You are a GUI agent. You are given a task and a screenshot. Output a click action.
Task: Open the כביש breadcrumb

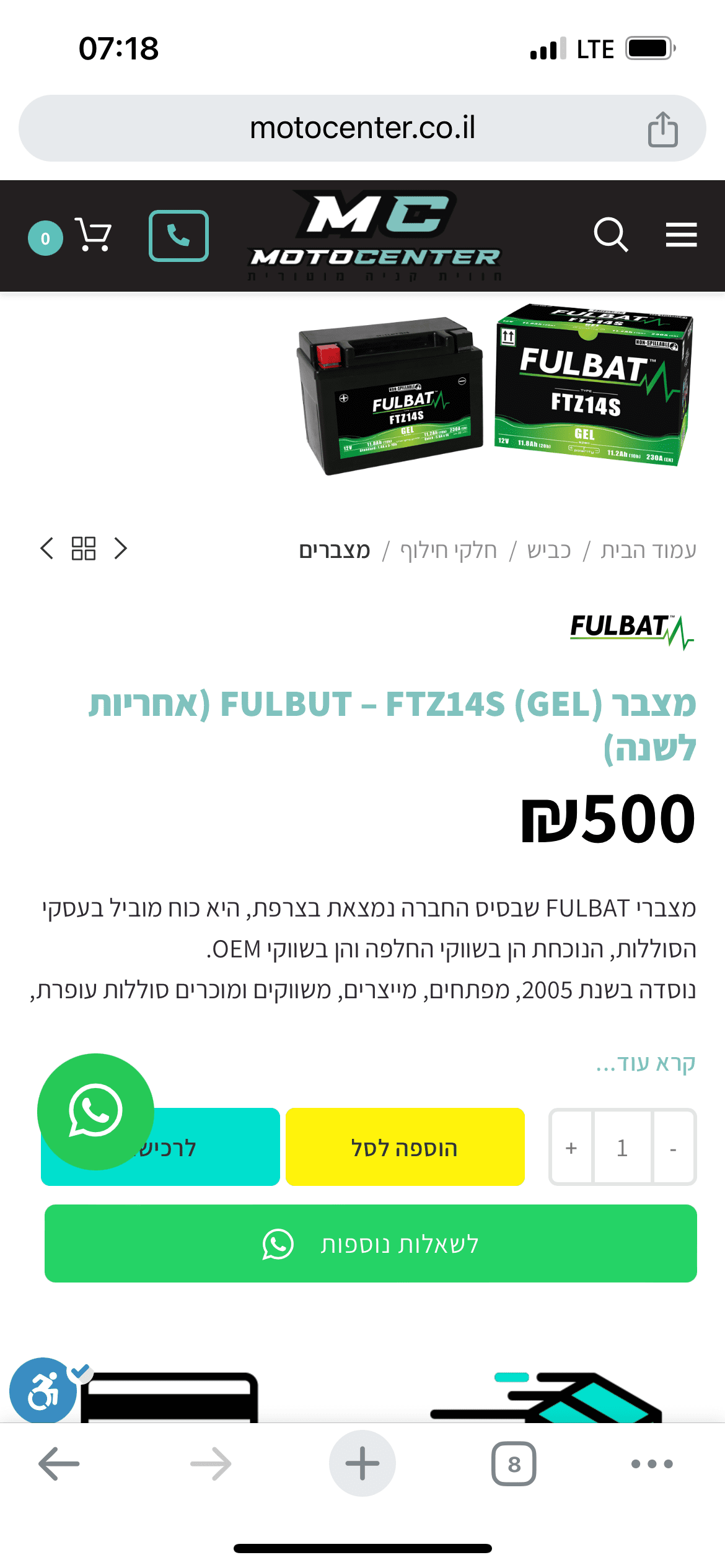pos(549,550)
